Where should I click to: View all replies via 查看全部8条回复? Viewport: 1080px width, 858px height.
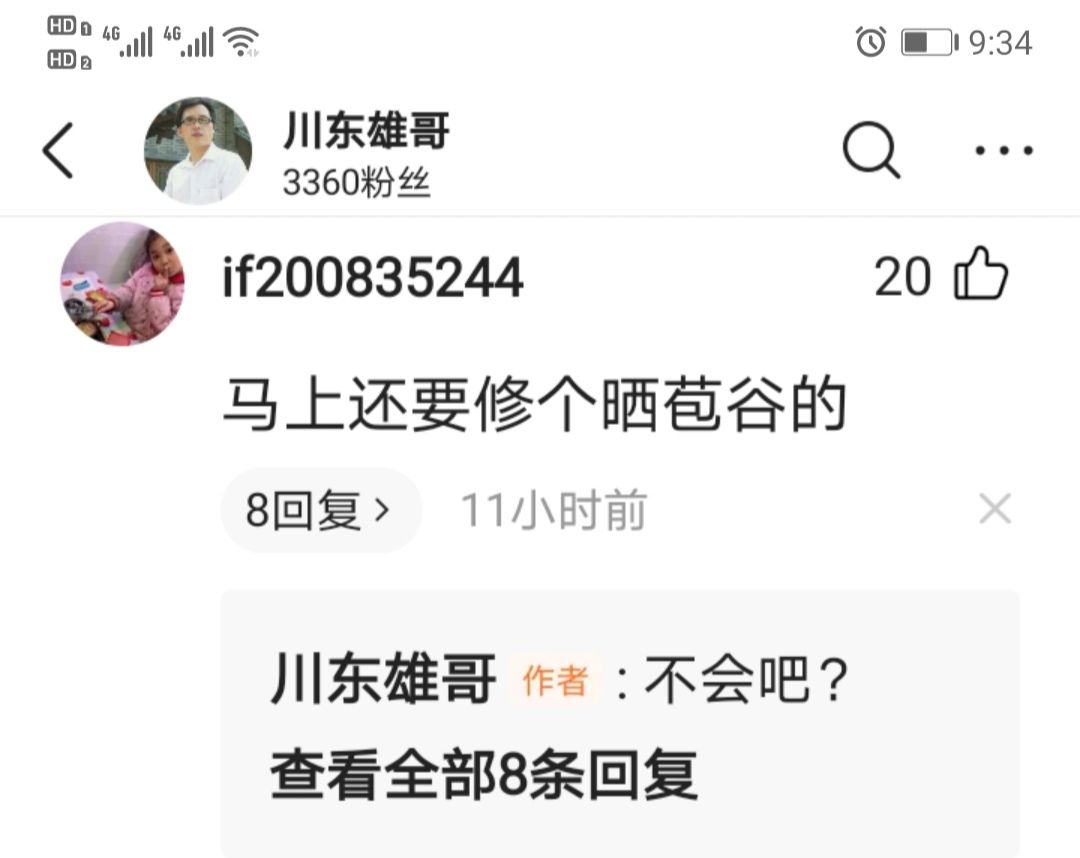tap(483, 774)
